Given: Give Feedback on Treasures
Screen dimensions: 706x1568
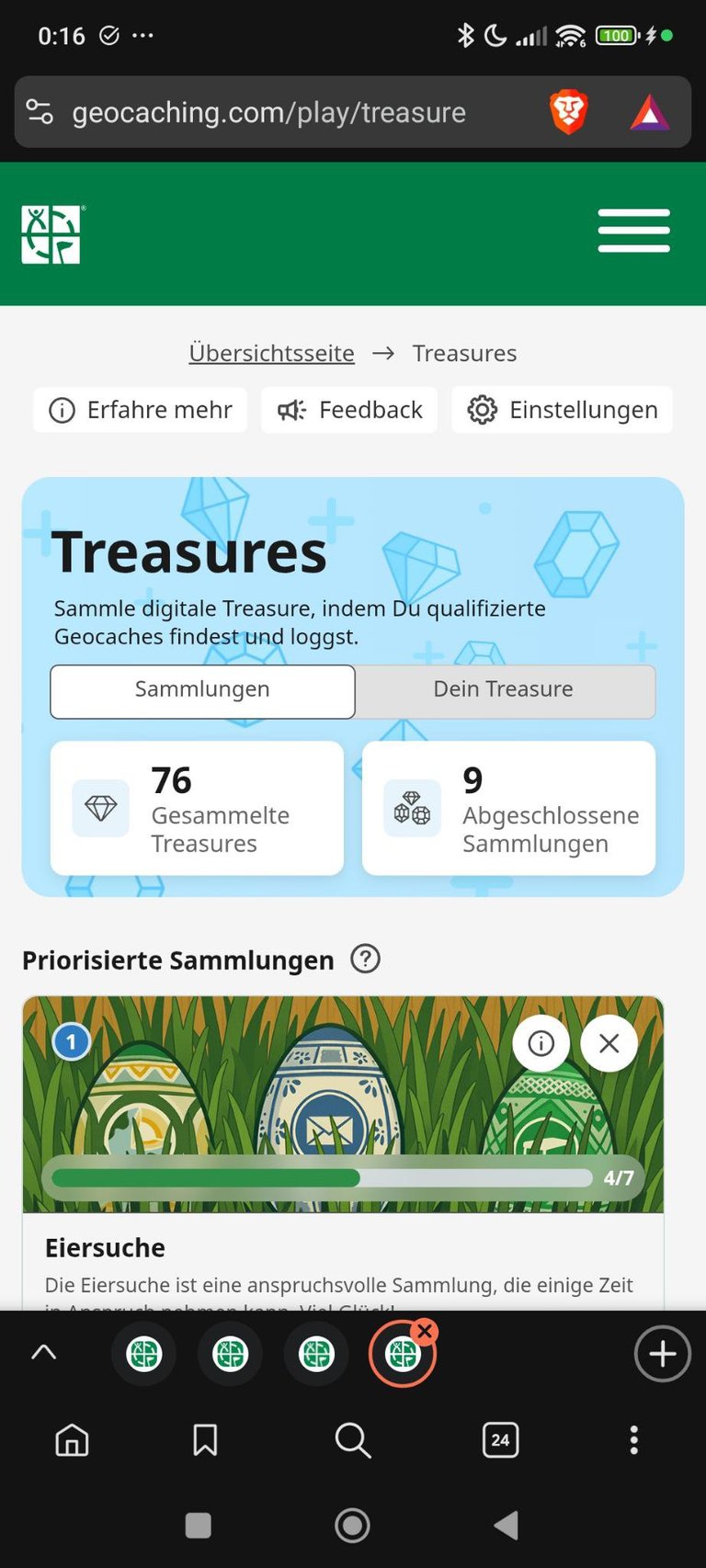Looking at the screenshot, I should (x=349, y=410).
